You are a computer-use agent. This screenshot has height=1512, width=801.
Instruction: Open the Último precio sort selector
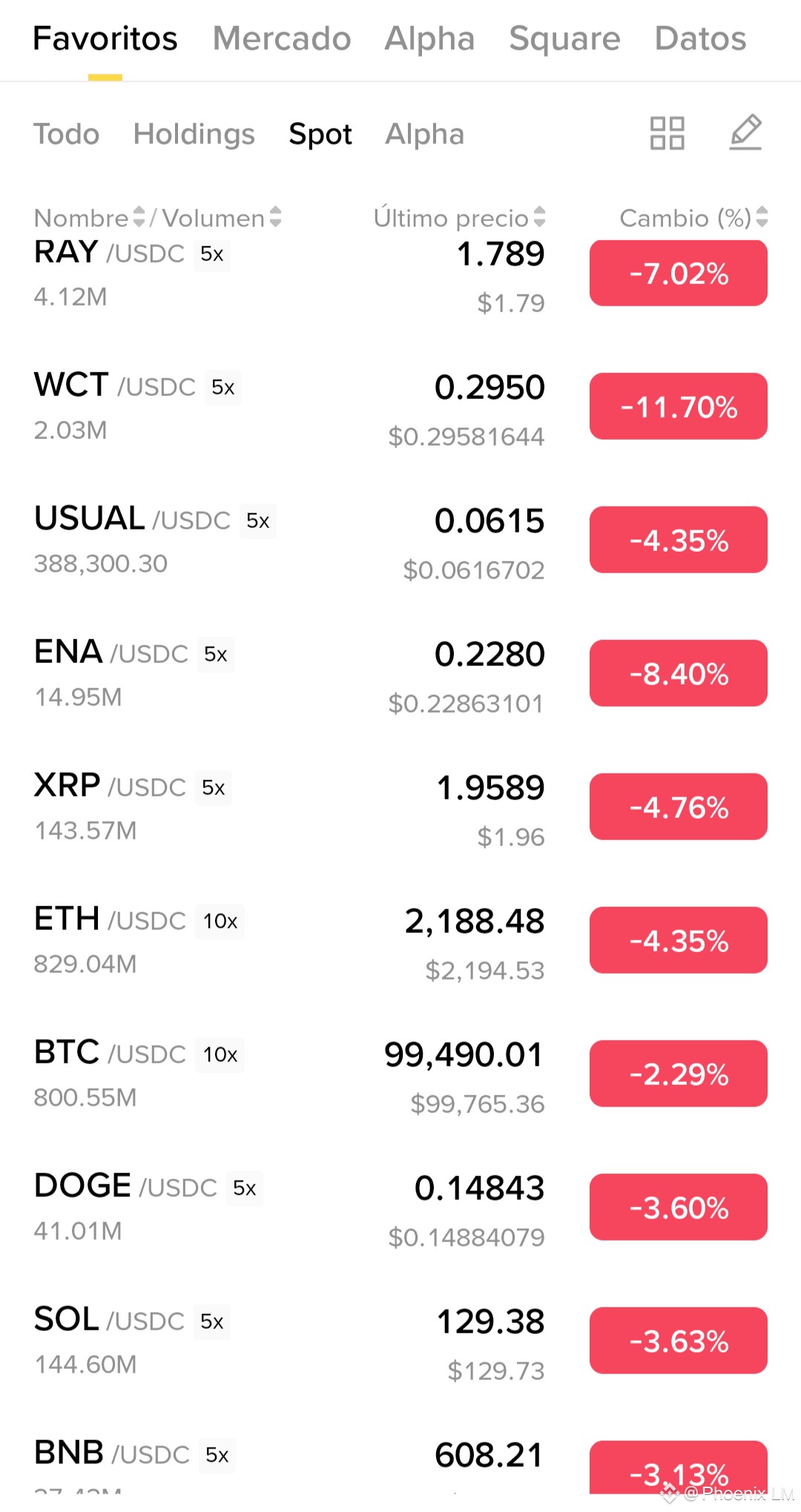point(539,218)
